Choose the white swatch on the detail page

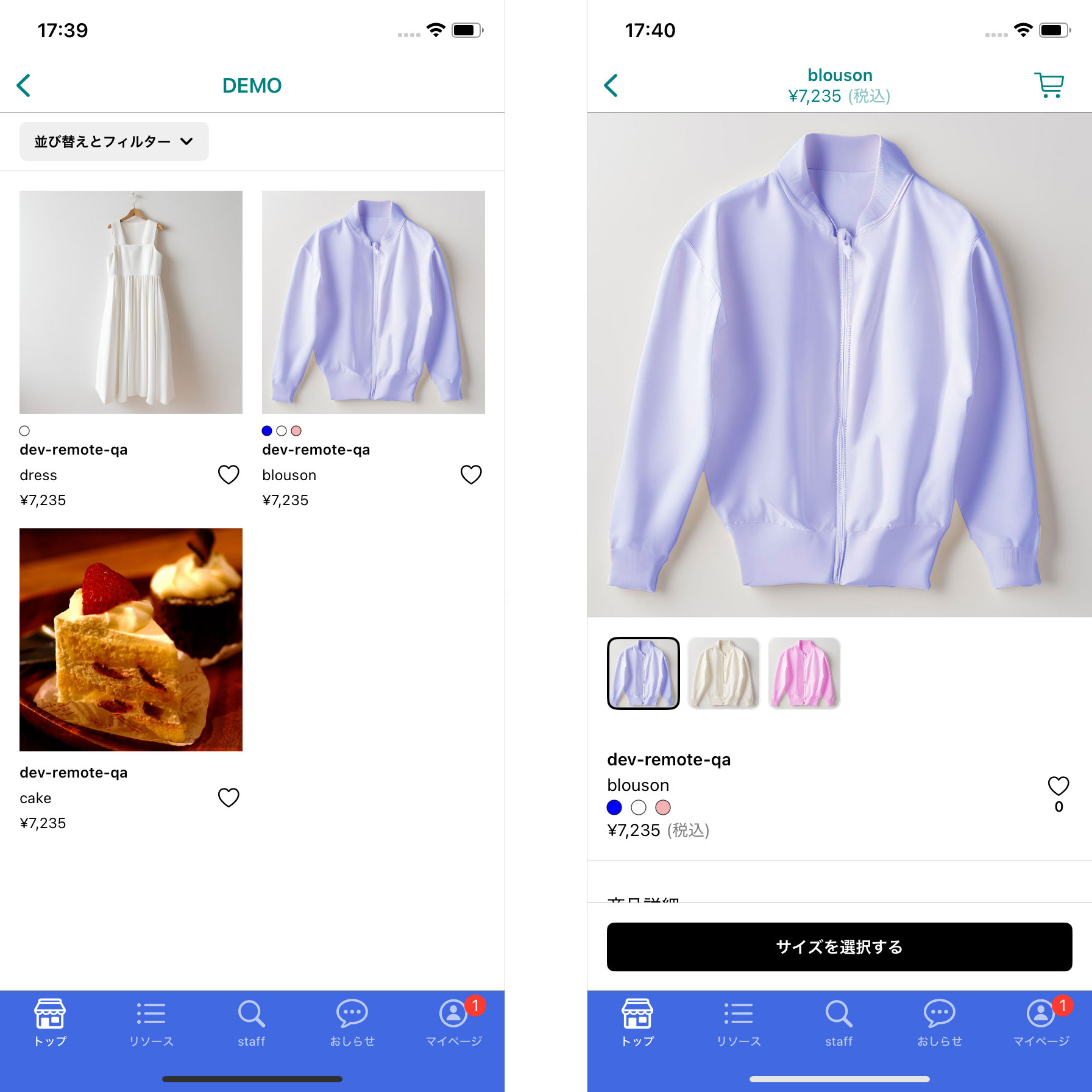coord(639,807)
